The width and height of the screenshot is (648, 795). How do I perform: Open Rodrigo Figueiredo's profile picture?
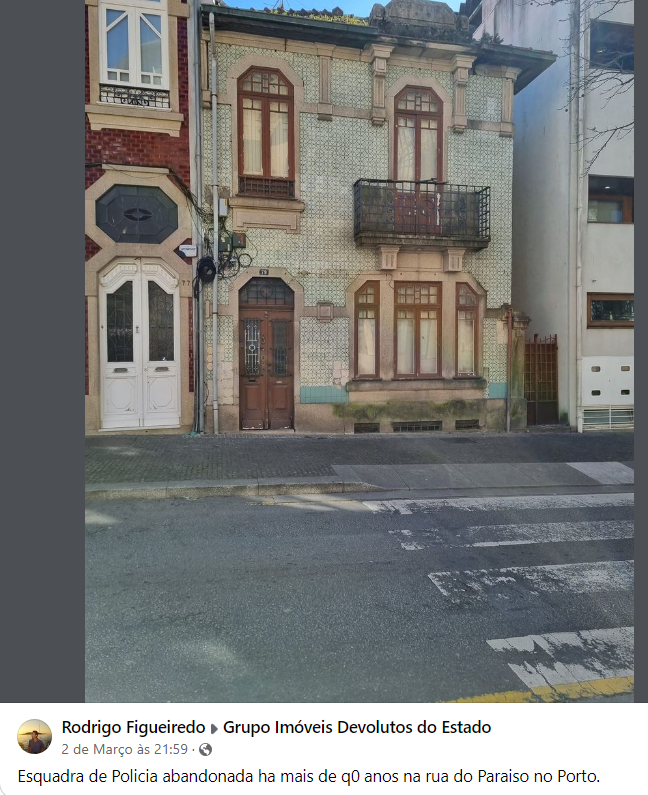pos(35,736)
